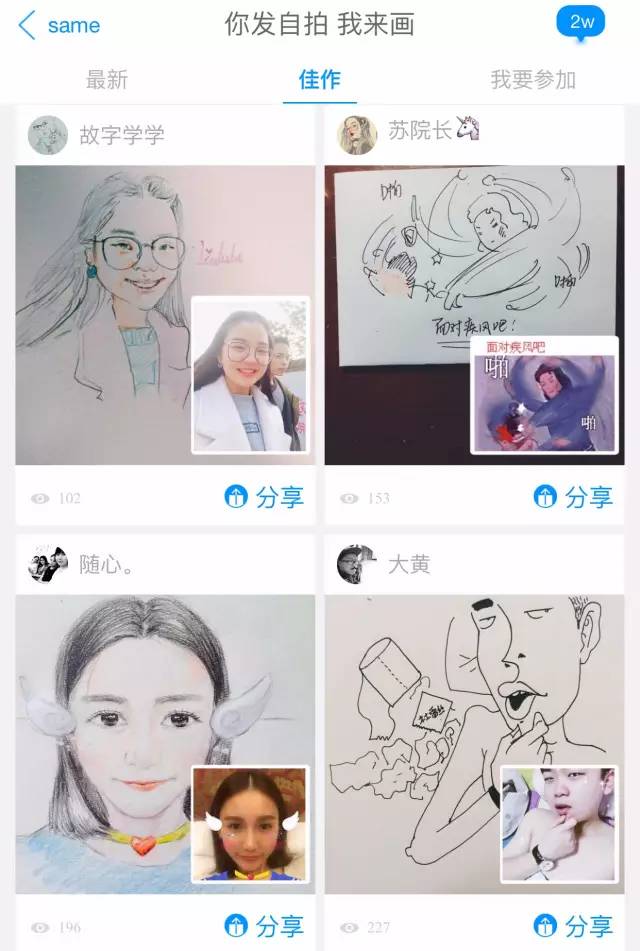Share 随心。's drawing
The width and height of the screenshot is (640, 951).
point(264,926)
